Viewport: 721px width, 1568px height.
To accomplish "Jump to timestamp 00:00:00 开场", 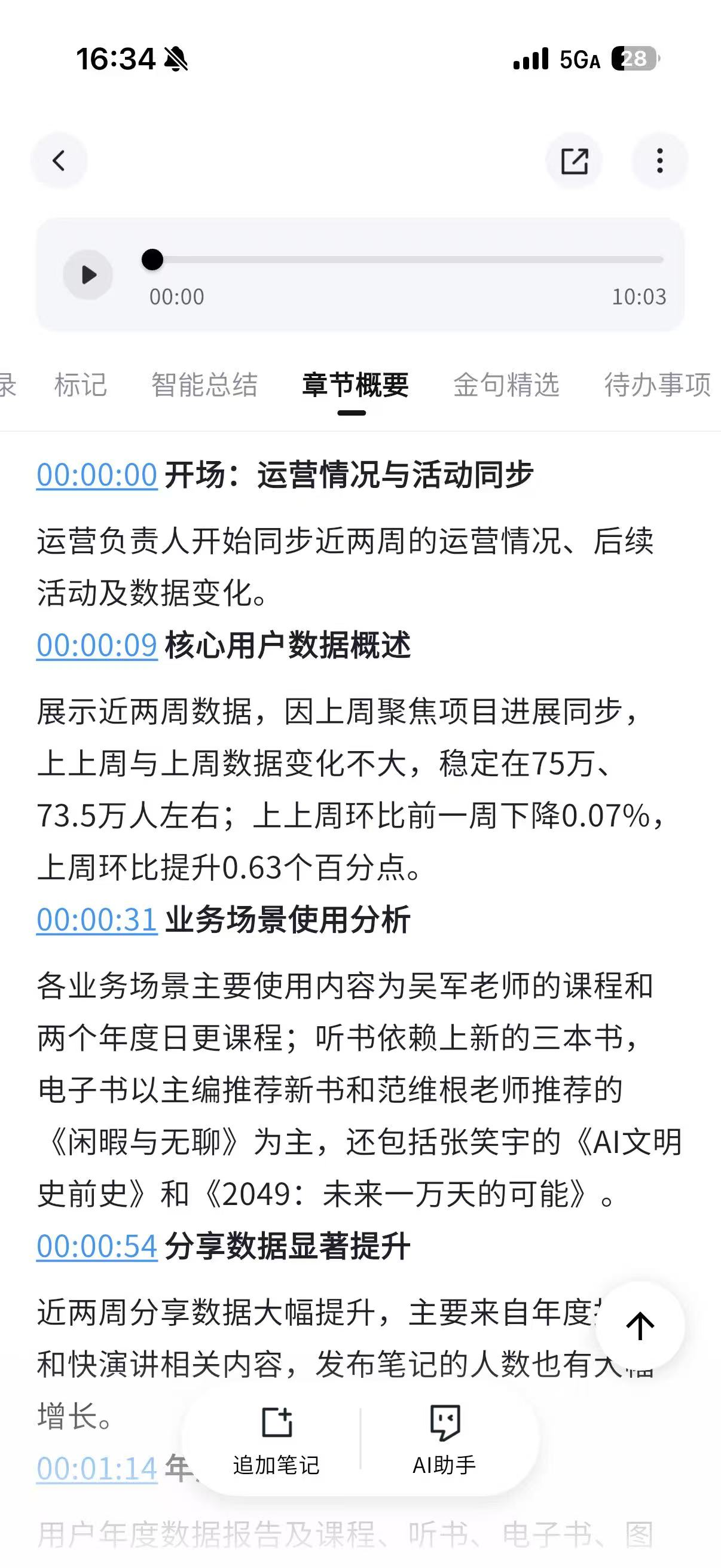I will (x=97, y=475).
